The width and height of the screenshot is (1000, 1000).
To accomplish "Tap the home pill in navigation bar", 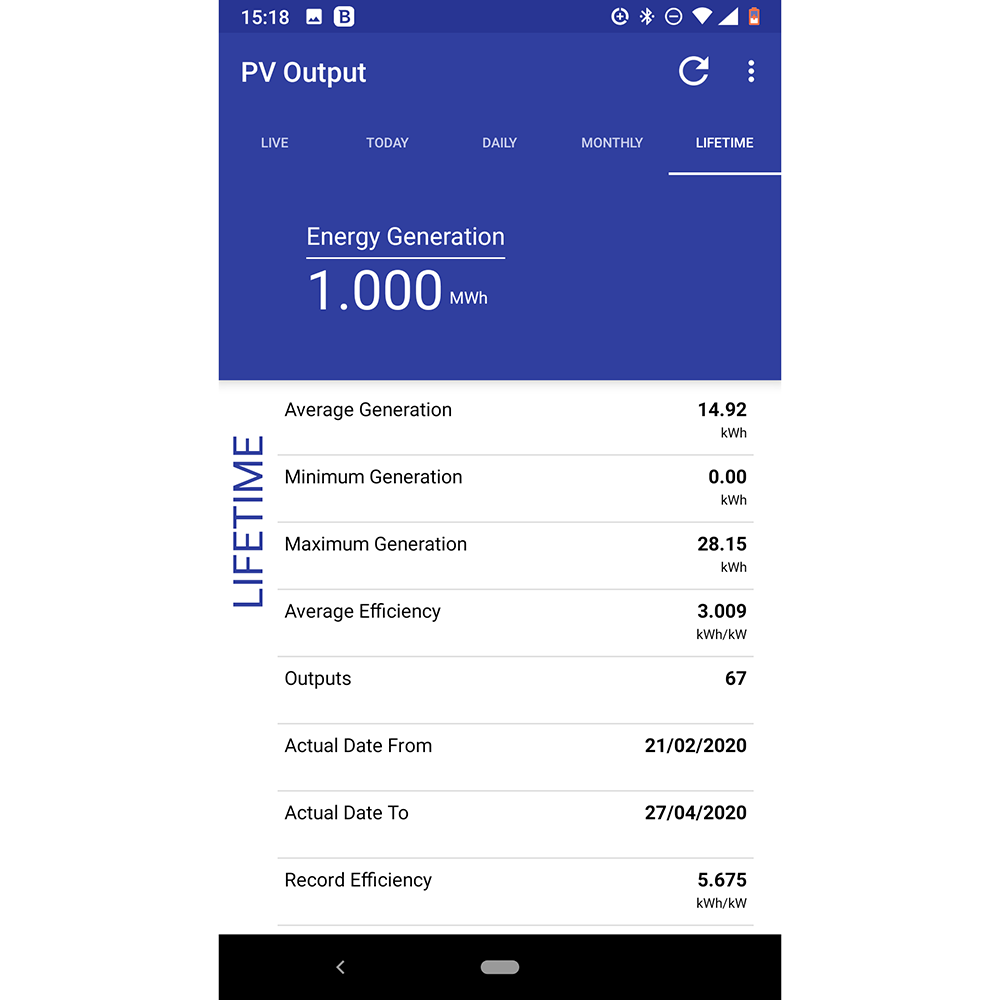I will coord(500,967).
